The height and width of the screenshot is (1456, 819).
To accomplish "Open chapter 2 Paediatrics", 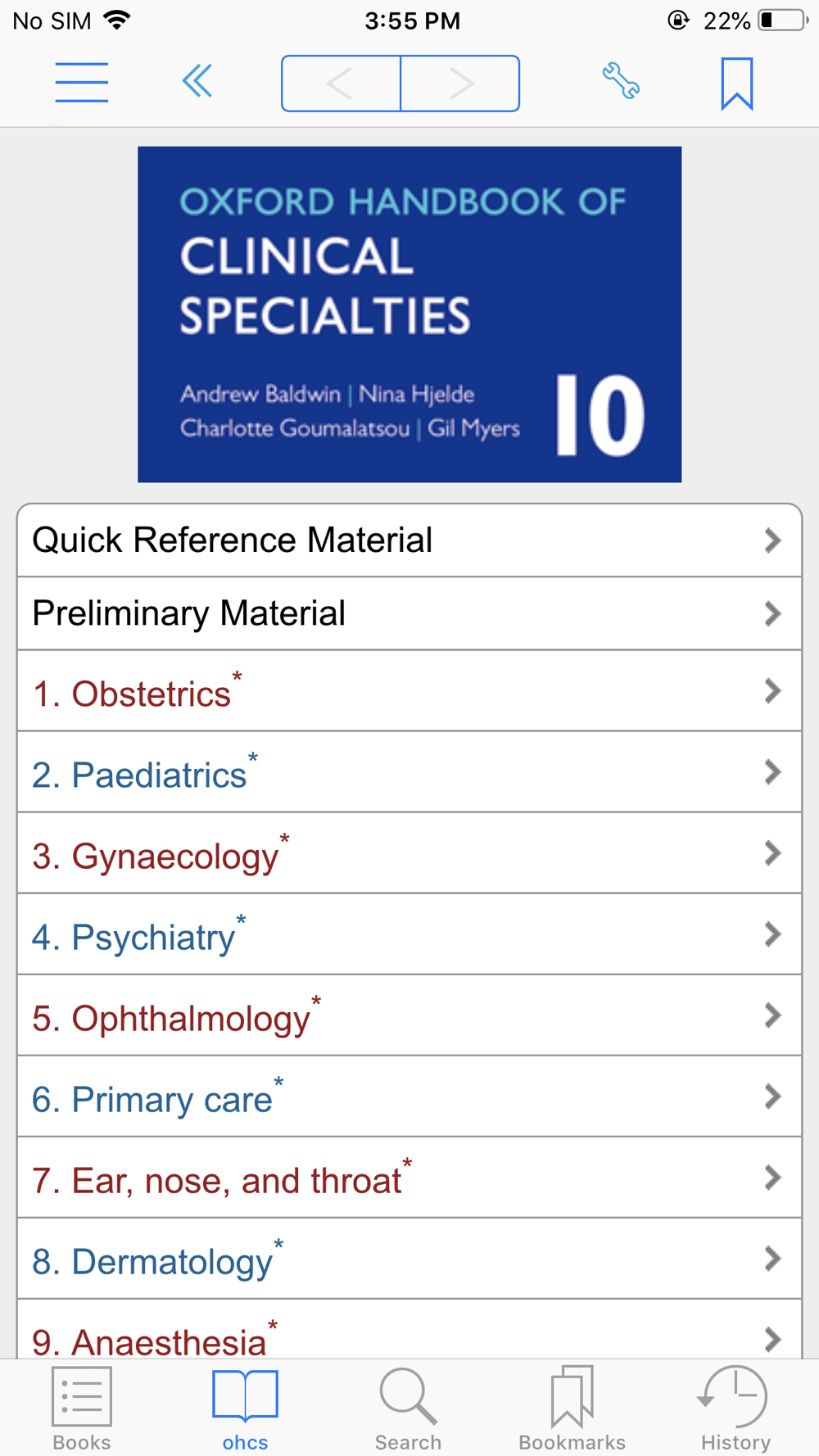I will coord(409,772).
